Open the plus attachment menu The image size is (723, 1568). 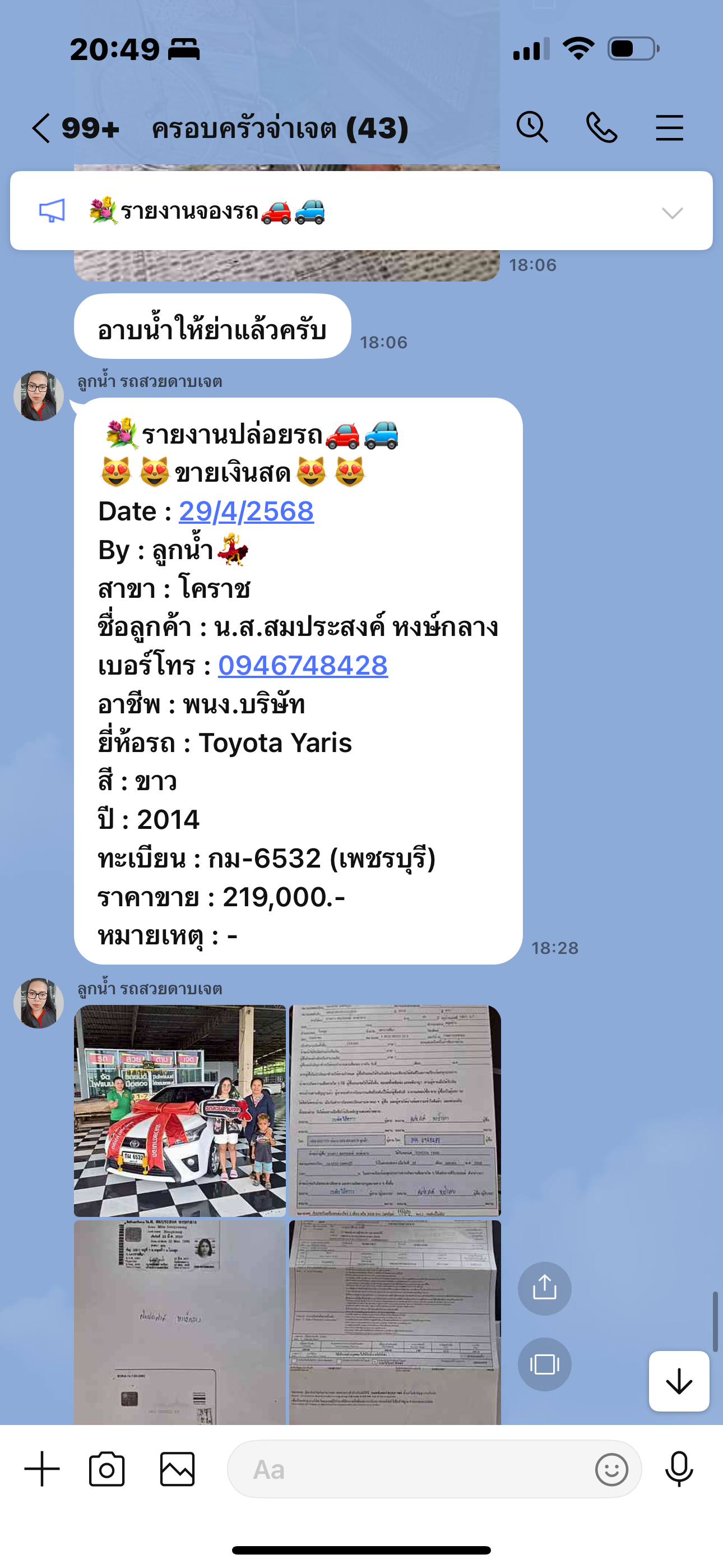[42, 1469]
